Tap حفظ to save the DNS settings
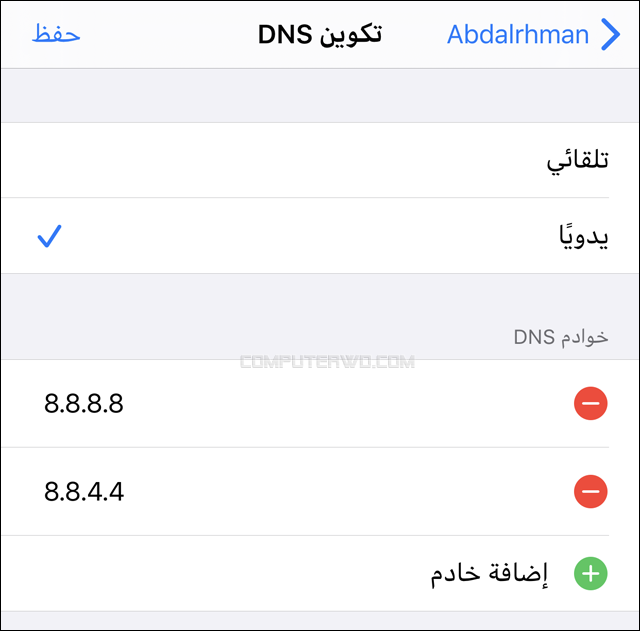The height and width of the screenshot is (631, 640). click(56, 34)
